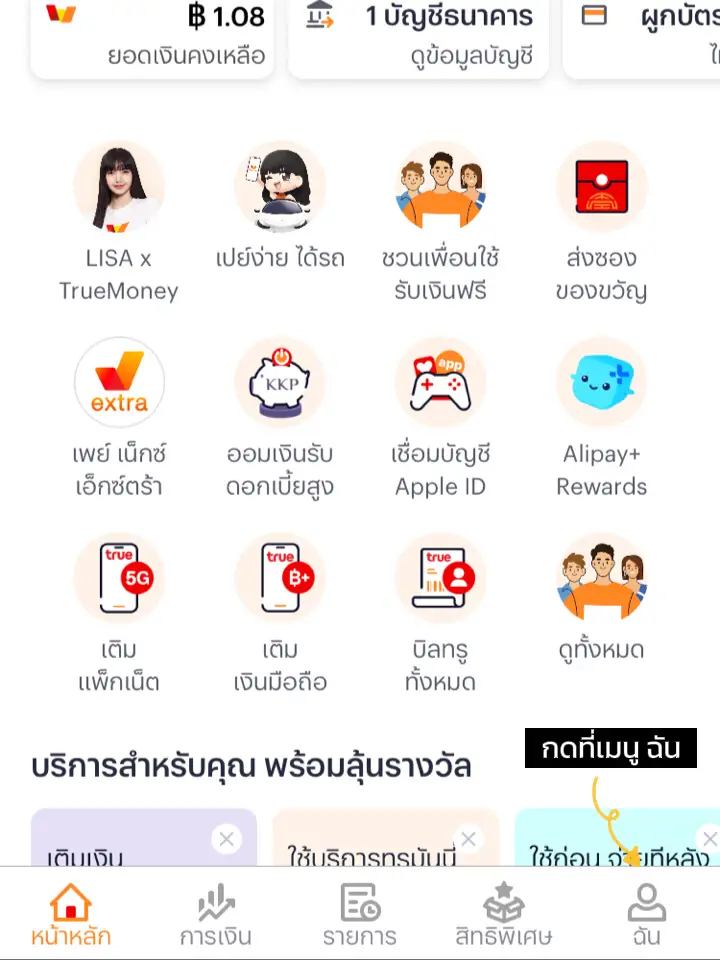720x960 pixels.
Task: Dismiss the เติมเงิน service card
Action: tap(225, 840)
